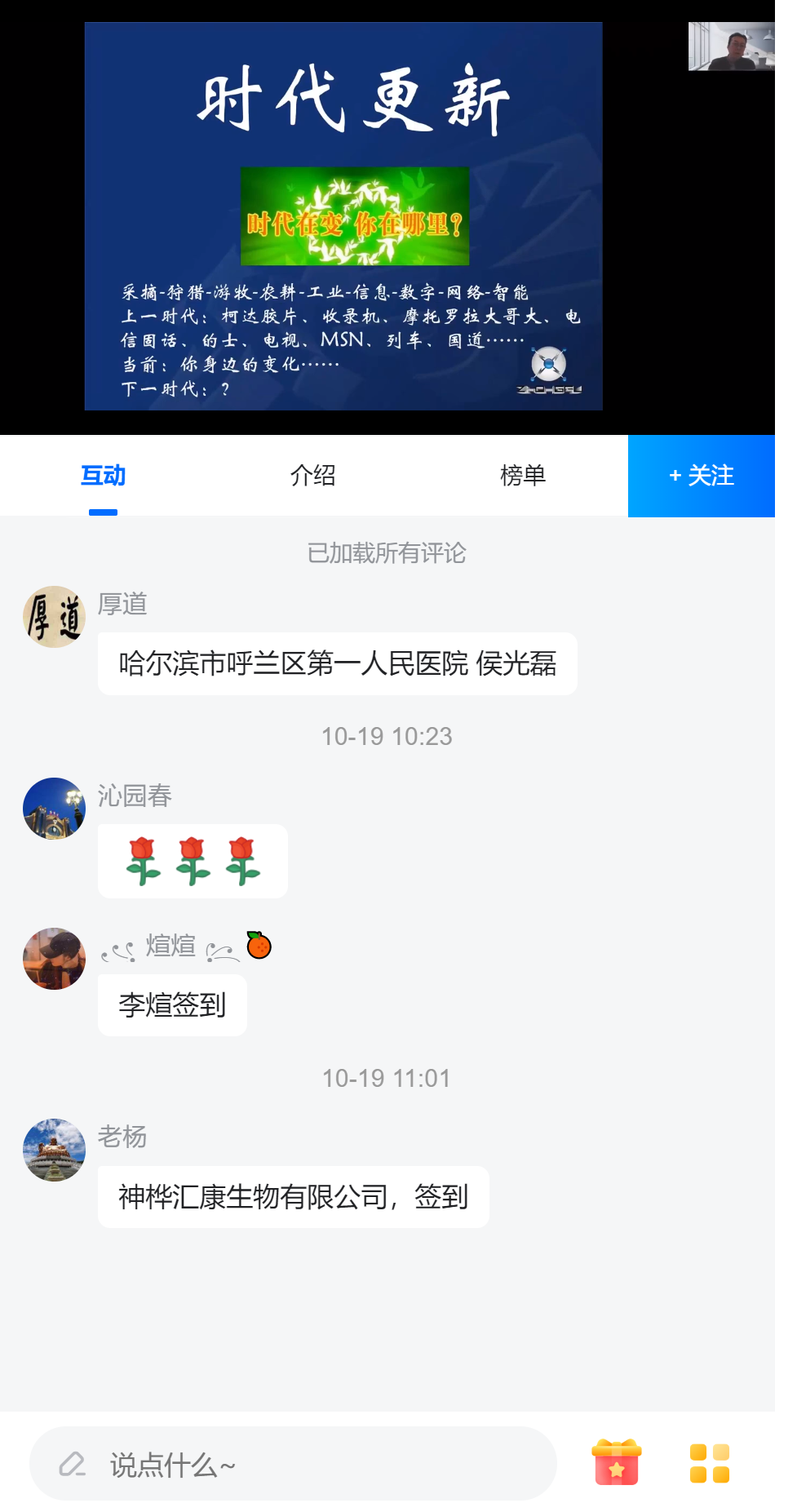Click 沁园春's avatar picture
The width and height of the screenshot is (797, 1512).
click(53, 808)
